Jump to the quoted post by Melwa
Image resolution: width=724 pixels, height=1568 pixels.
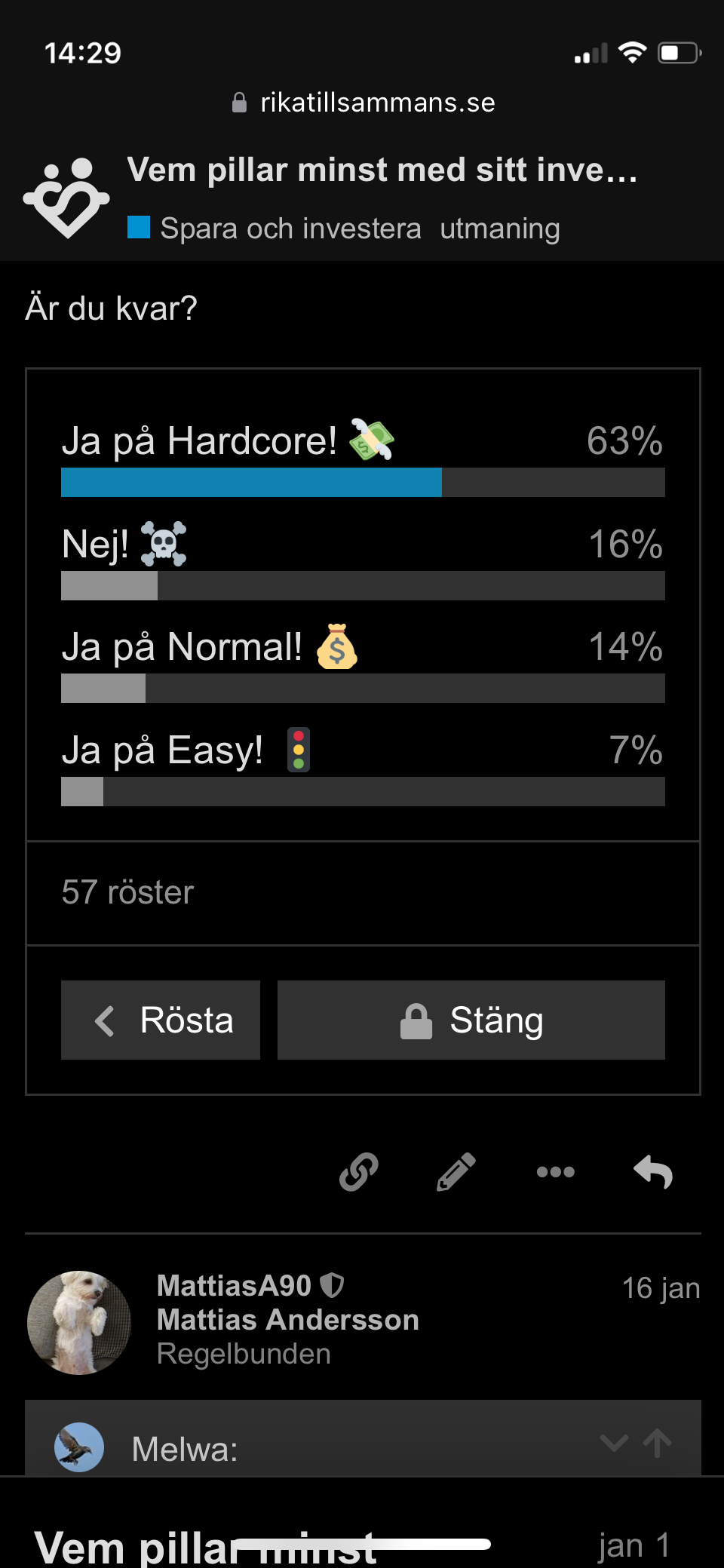(658, 1444)
